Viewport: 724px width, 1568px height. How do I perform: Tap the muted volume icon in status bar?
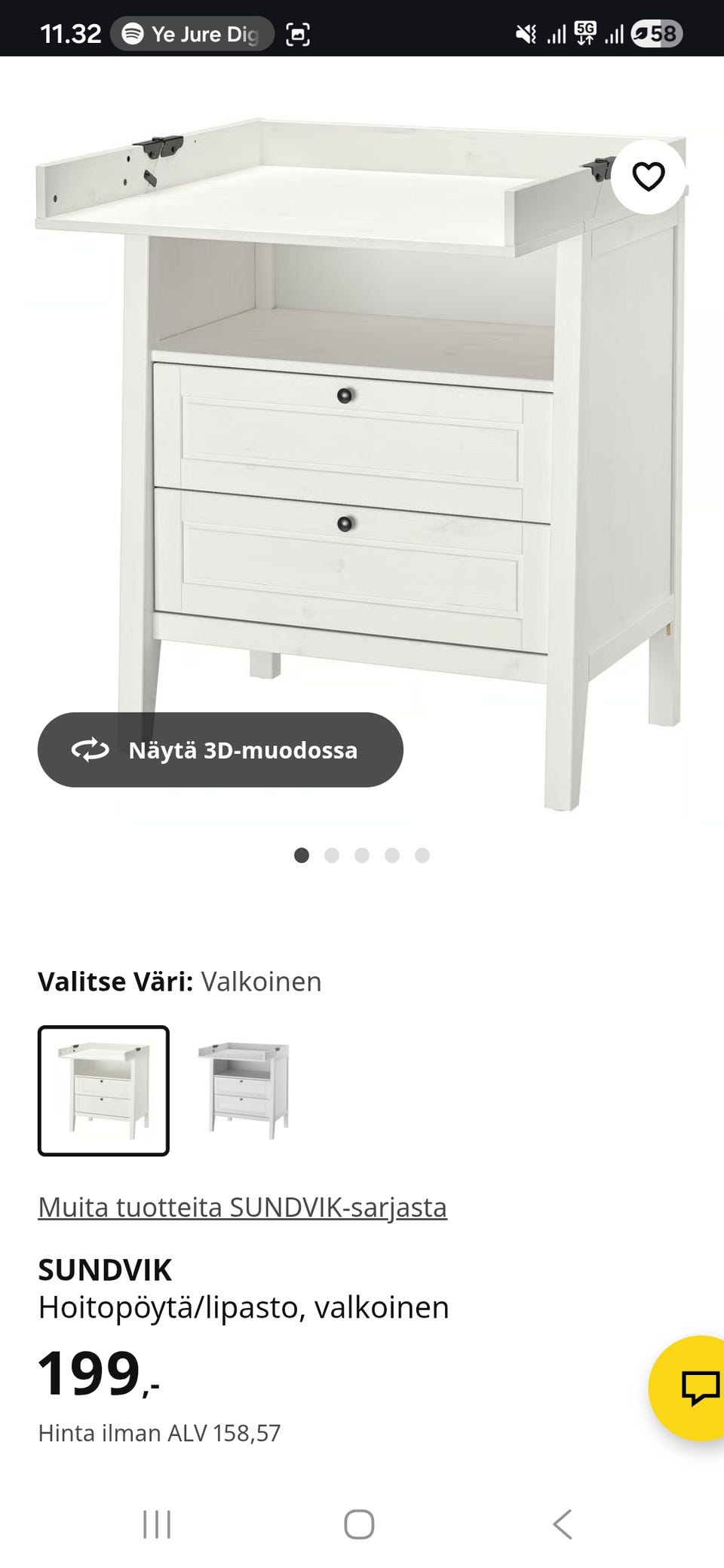click(x=526, y=33)
